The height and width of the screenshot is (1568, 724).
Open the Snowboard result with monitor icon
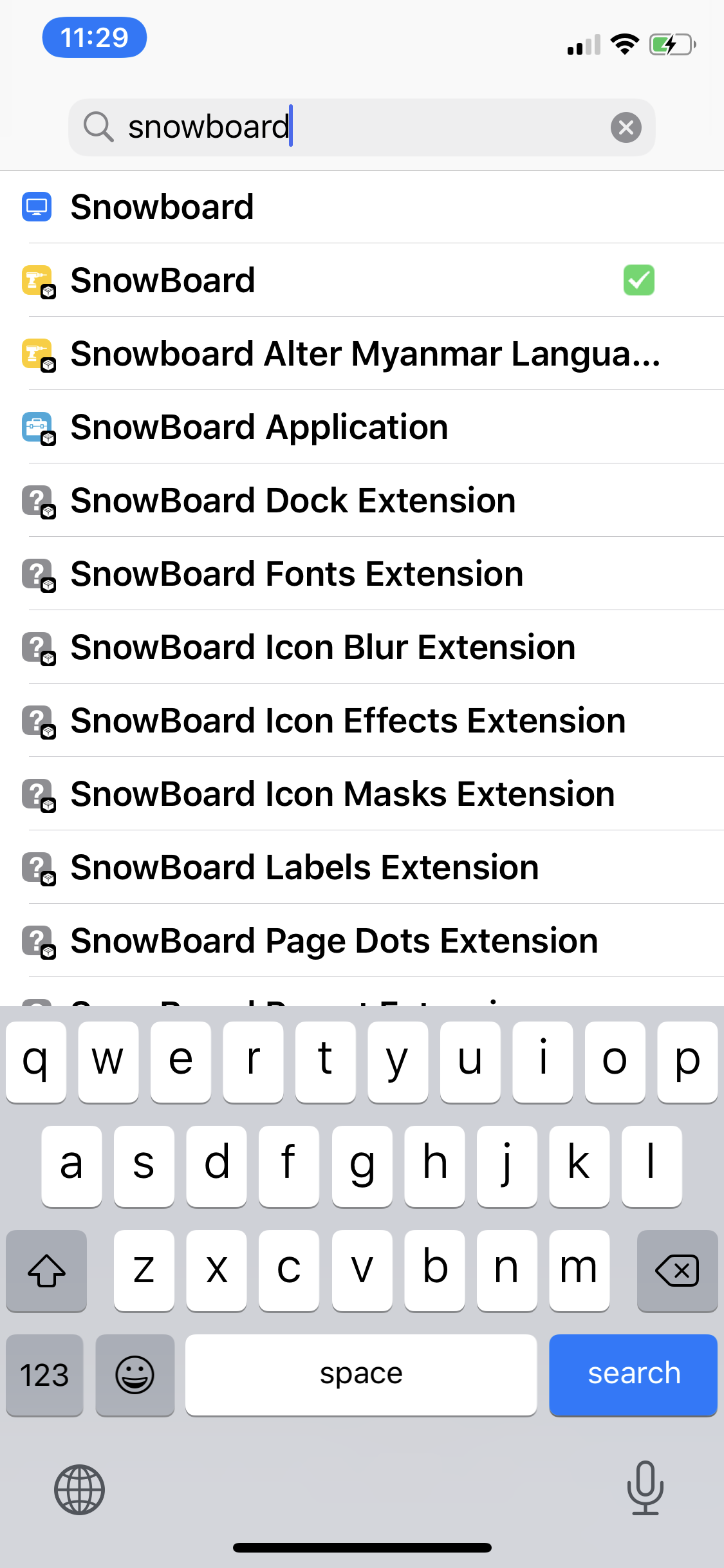pos(362,207)
